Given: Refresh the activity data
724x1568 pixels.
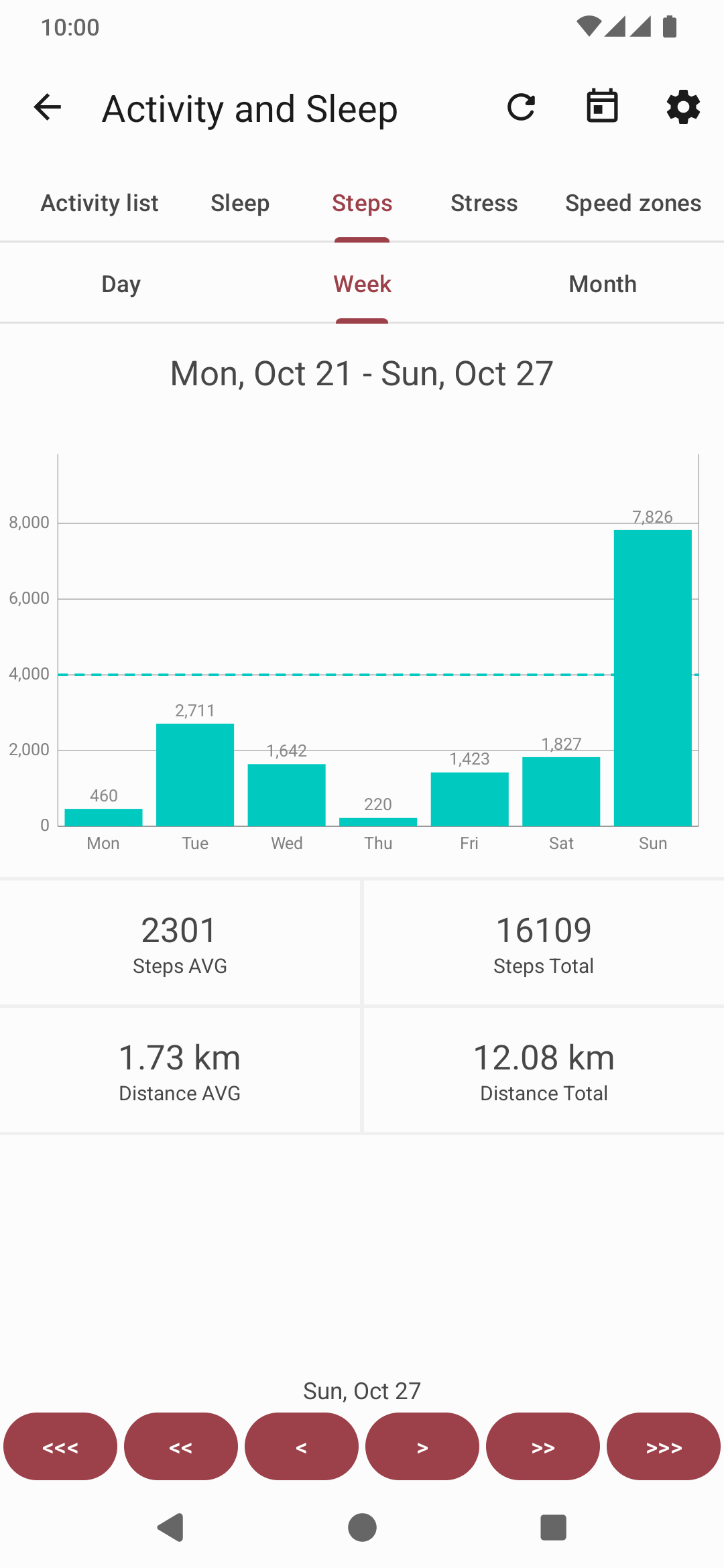Looking at the screenshot, I should coord(521,107).
